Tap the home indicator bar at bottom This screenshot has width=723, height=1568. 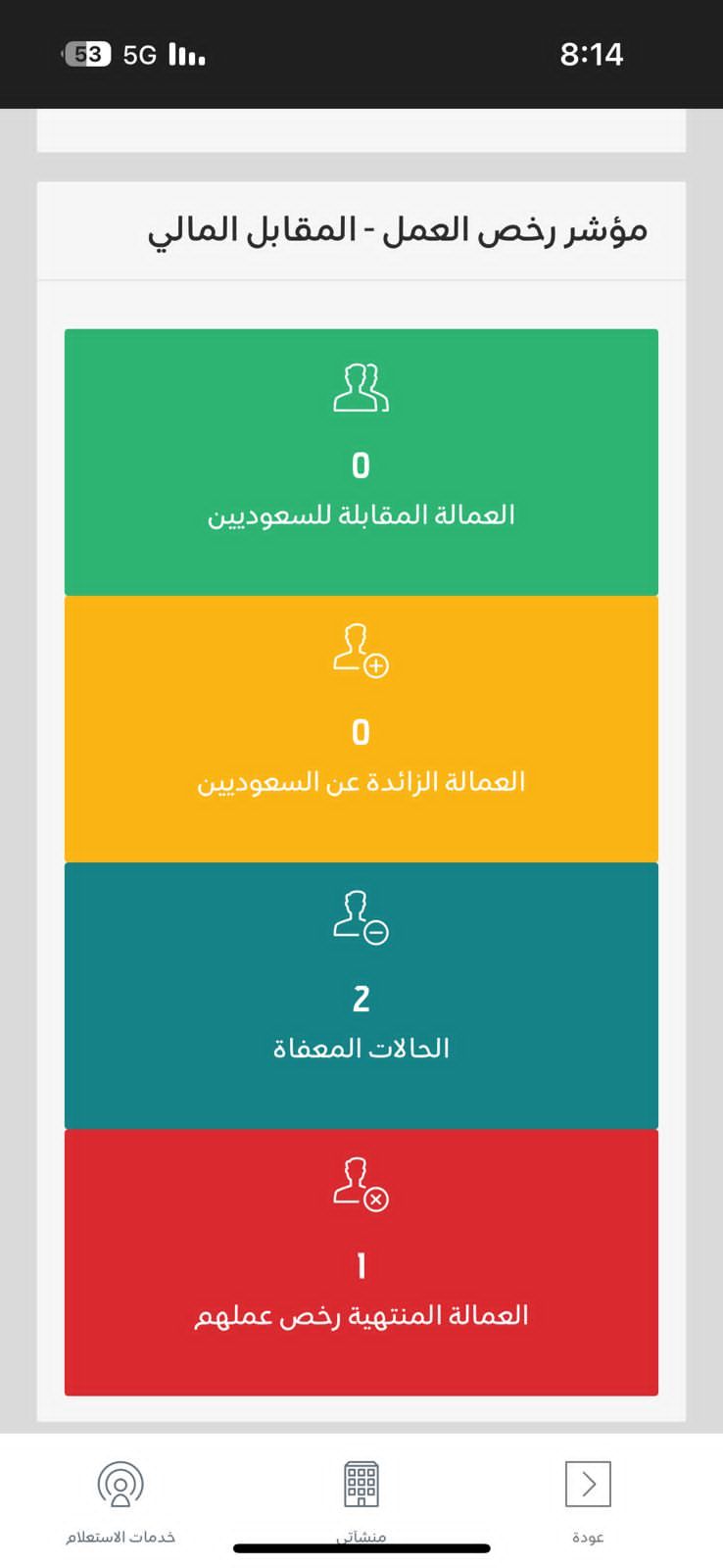[361, 1549]
